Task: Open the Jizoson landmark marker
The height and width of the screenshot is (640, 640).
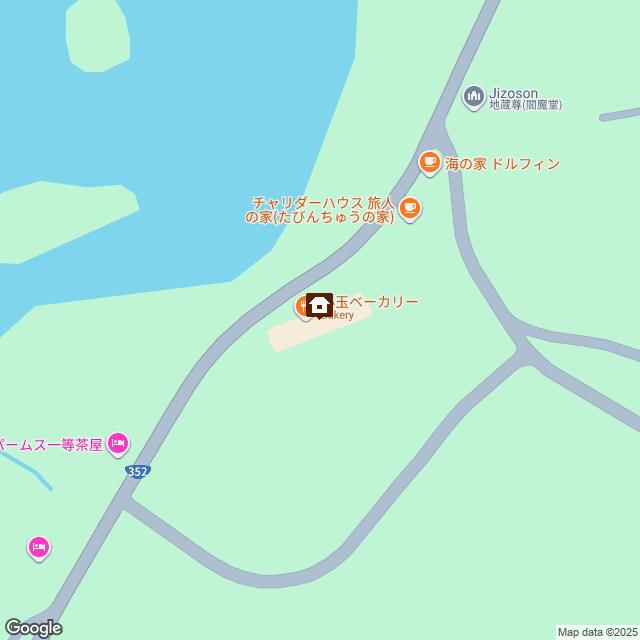Action: tap(474, 97)
